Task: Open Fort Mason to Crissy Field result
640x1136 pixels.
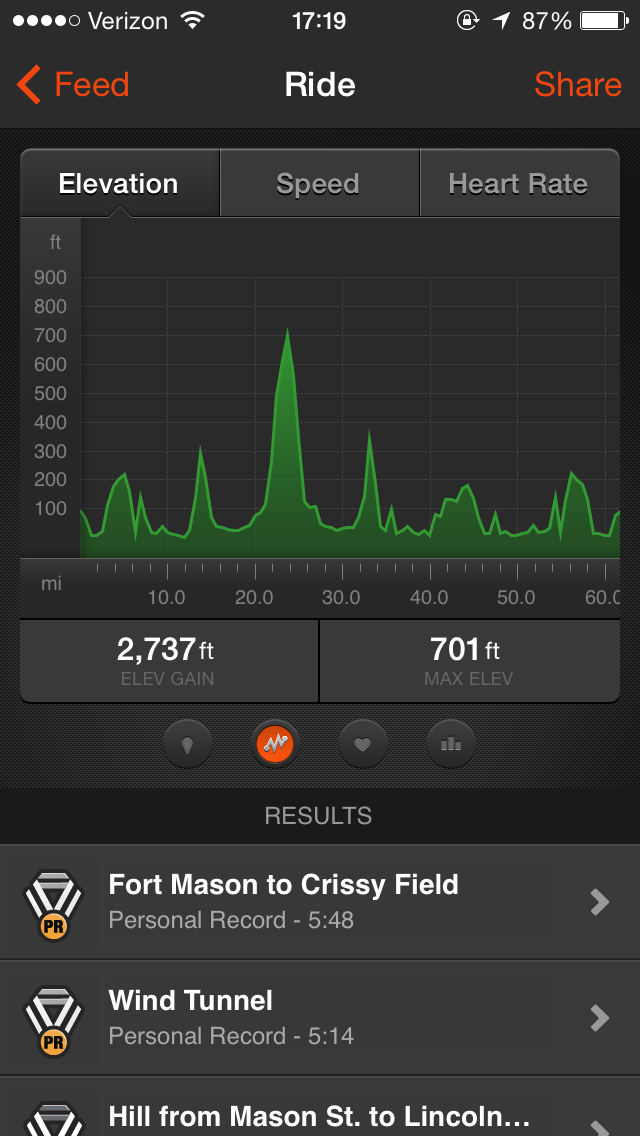Action: [320, 902]
